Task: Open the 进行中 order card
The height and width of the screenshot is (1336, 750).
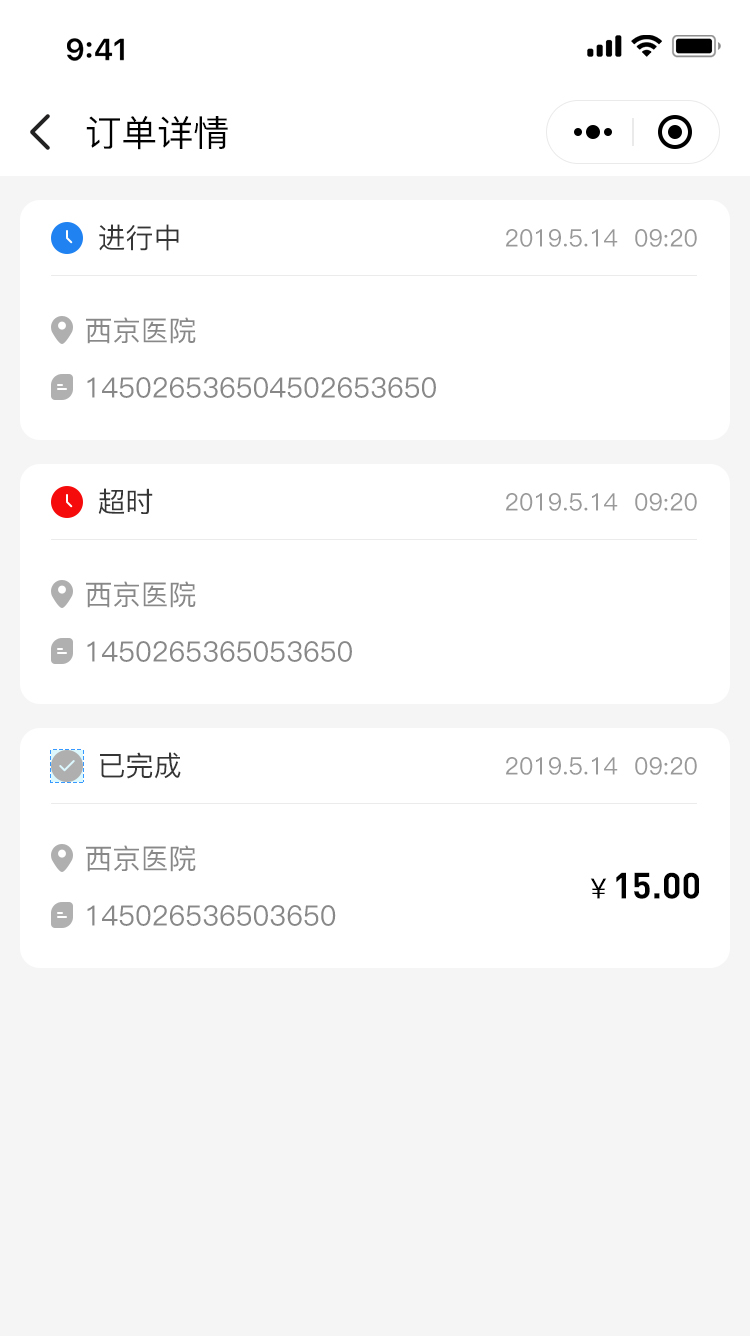Action: point(375,320)
